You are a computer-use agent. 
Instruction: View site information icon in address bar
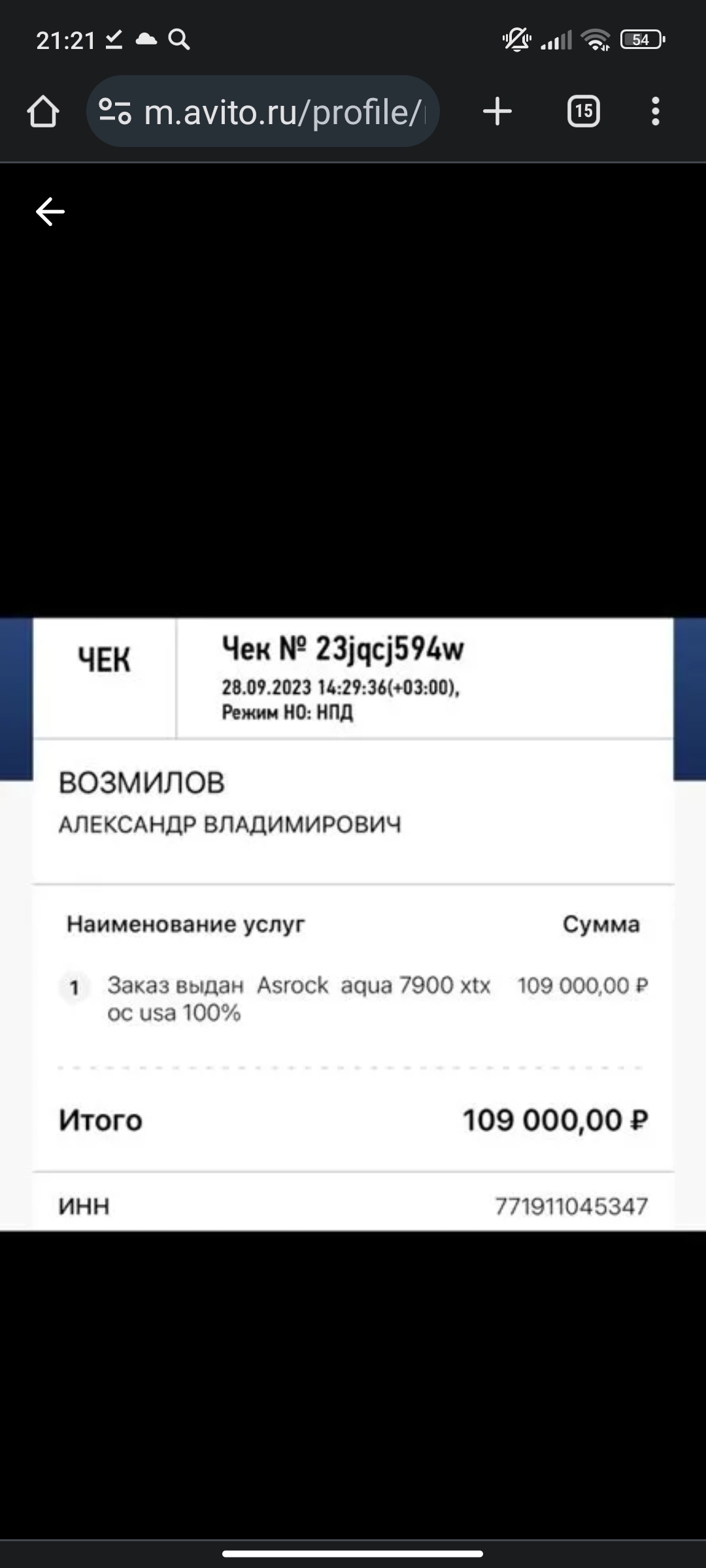pos(115,112)
